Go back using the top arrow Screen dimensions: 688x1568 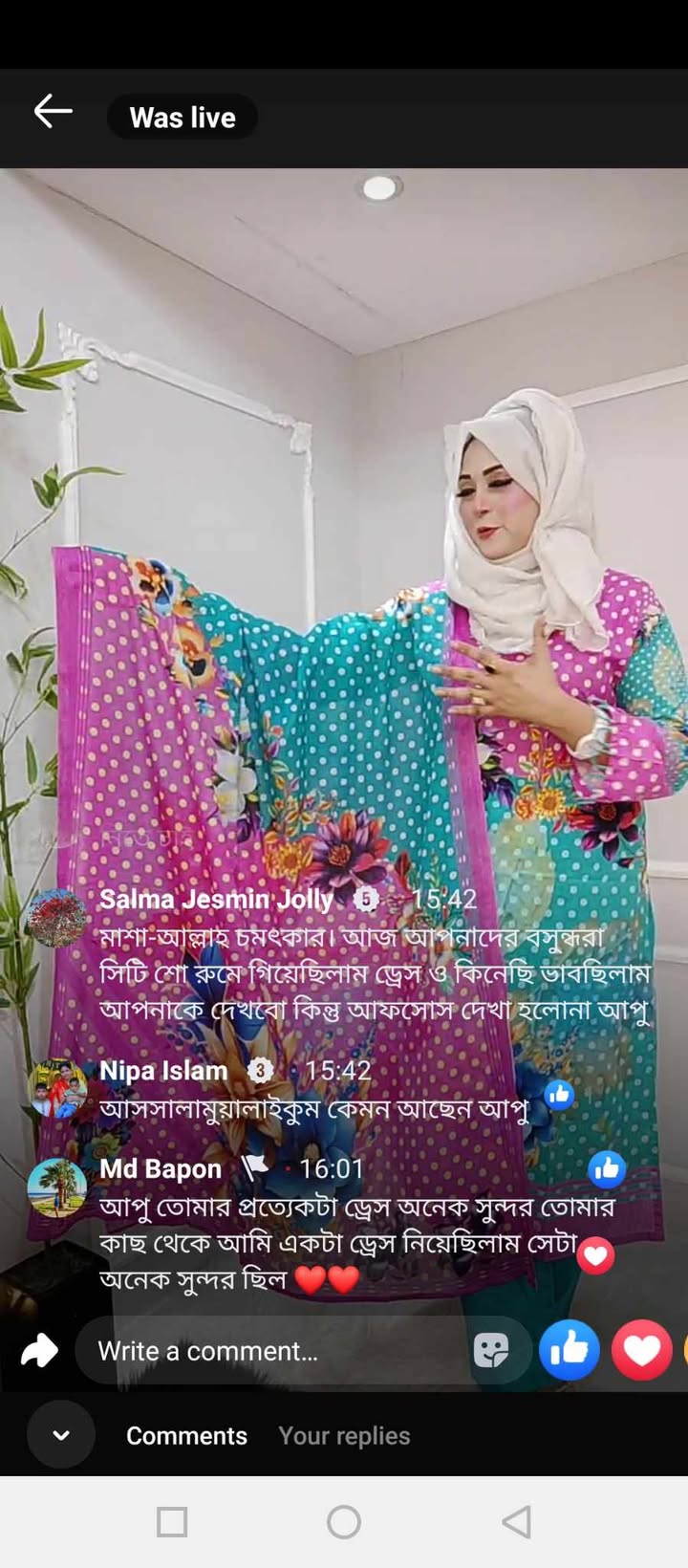tap(53, 112)
